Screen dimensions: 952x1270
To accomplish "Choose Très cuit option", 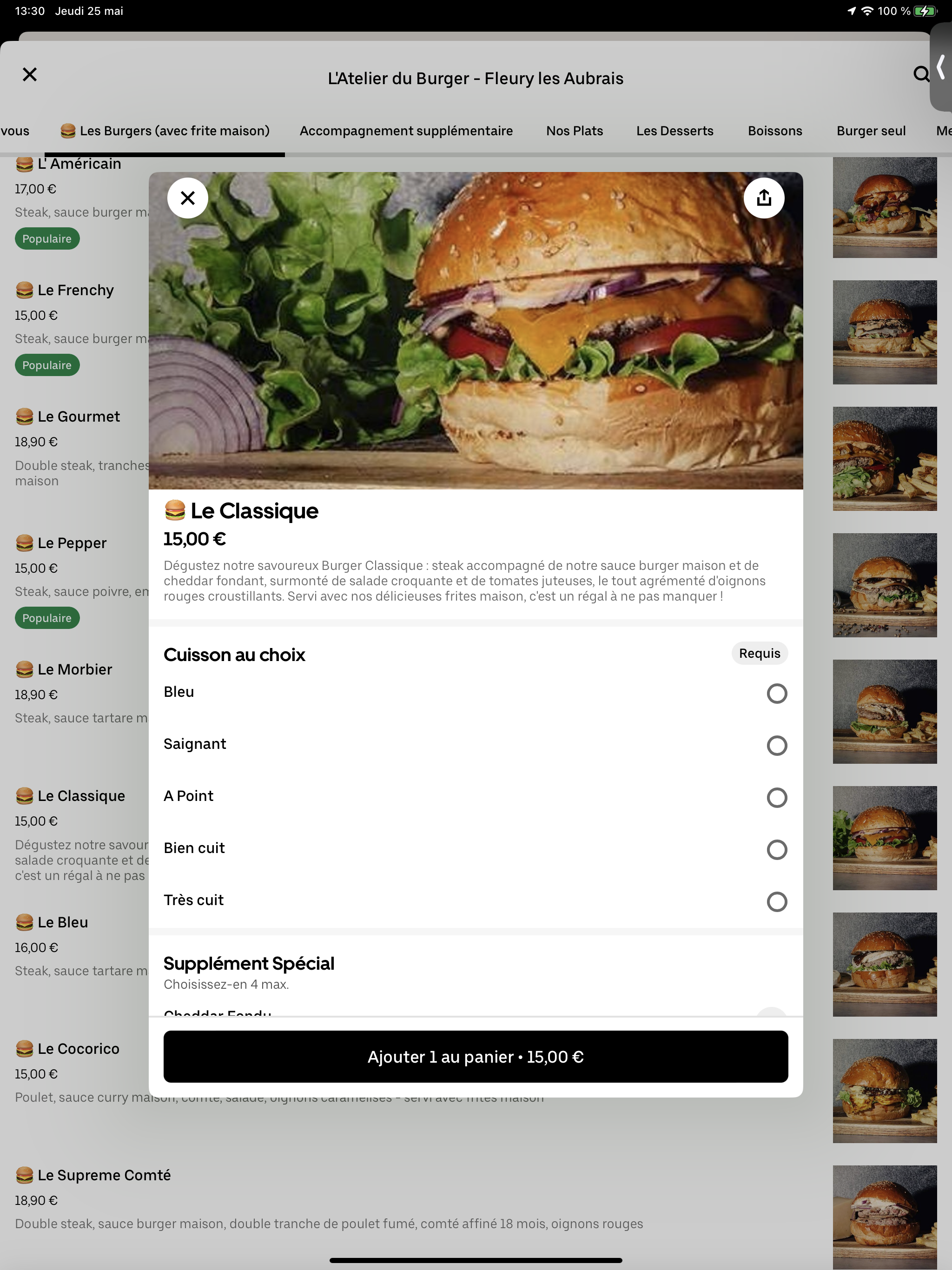I will [x=776, y=901].
